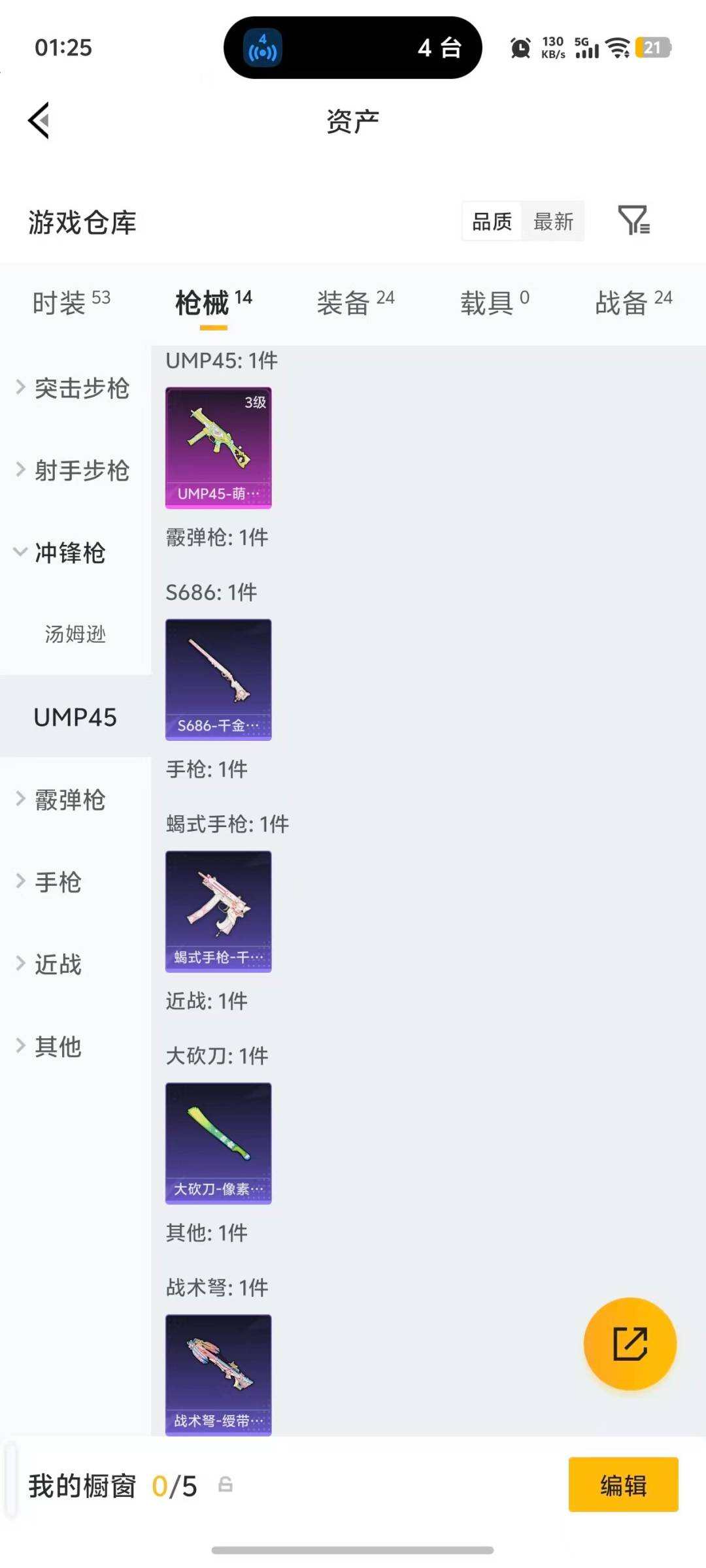
Task: Collapse the 冲锋枪 category
Action: click(x=70, y=553)
